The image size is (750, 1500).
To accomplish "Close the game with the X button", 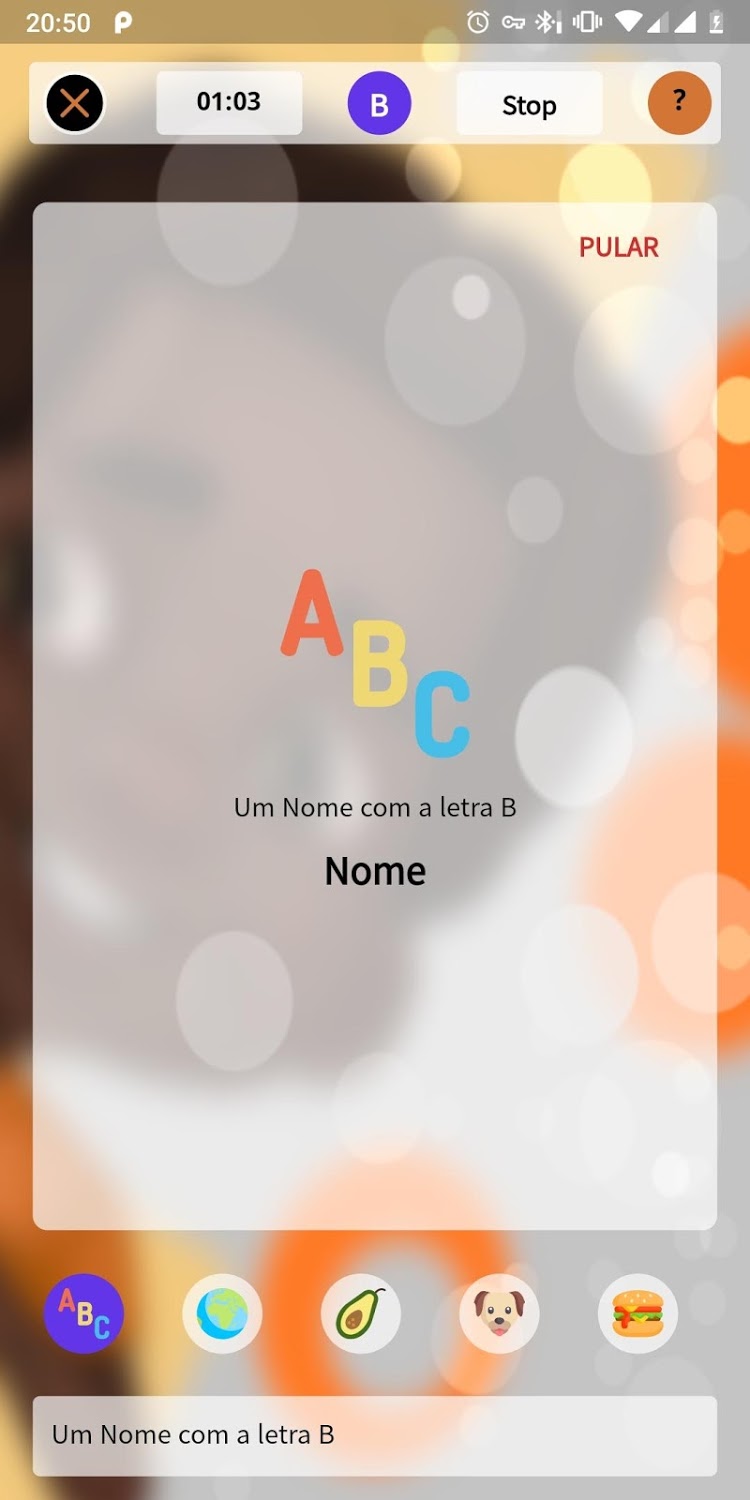I will point(75,103).
